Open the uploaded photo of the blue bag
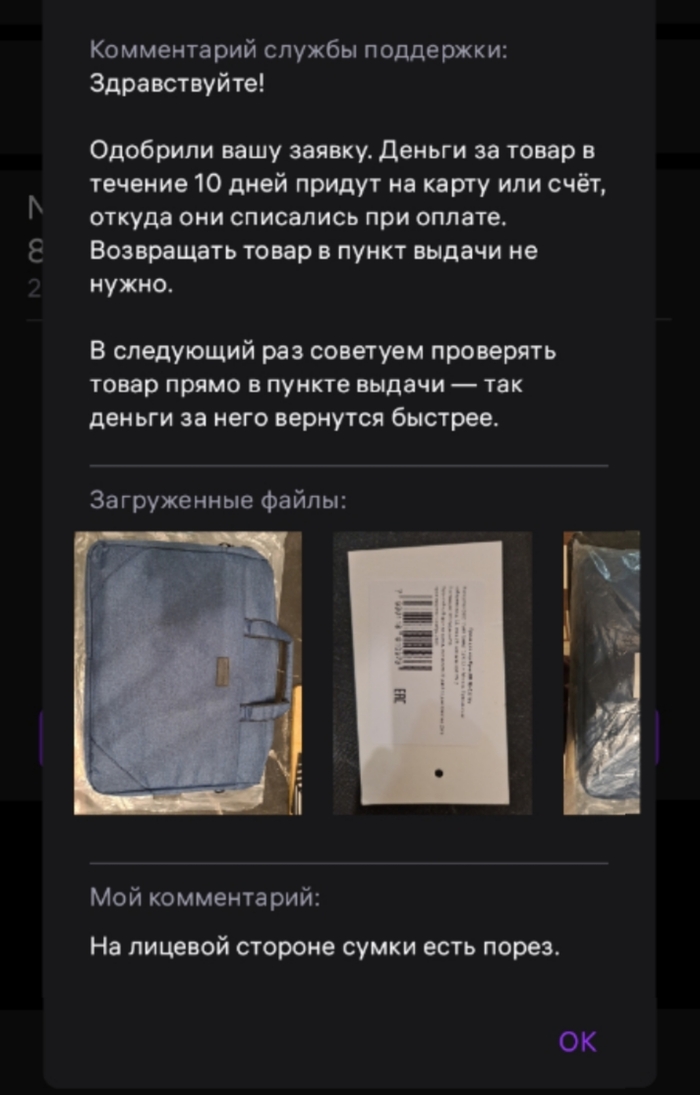 click(187, 672)
